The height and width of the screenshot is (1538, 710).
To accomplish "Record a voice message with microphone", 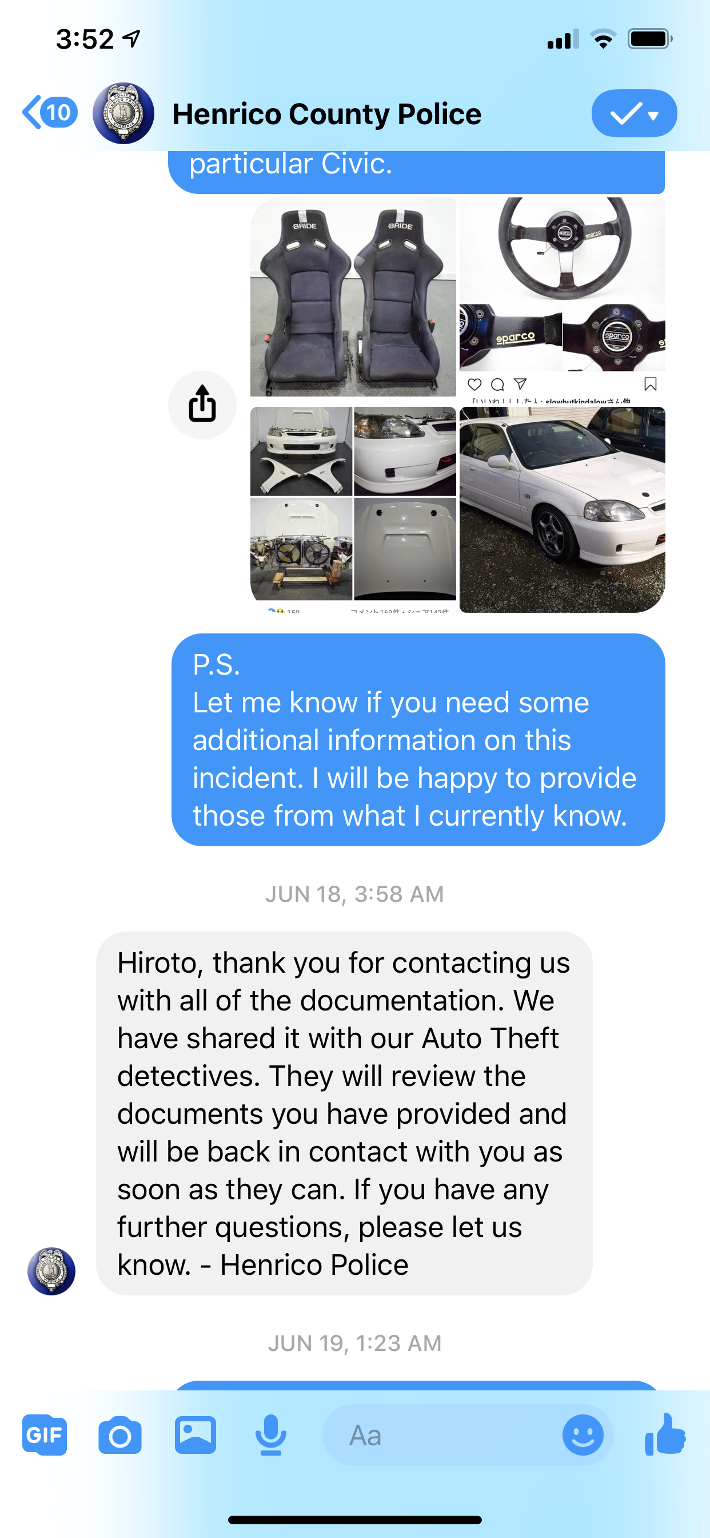I will 270,1436.
